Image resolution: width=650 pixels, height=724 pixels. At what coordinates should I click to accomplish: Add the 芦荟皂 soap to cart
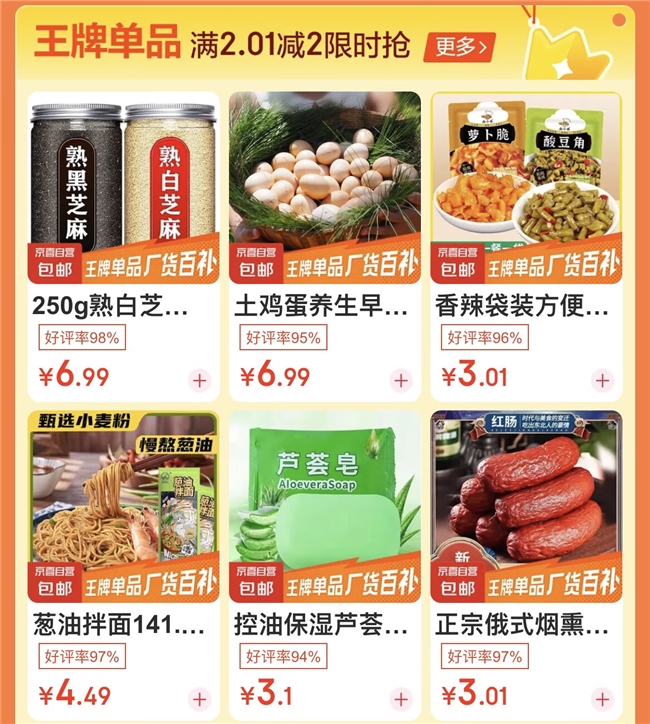[x=401, y=699]
